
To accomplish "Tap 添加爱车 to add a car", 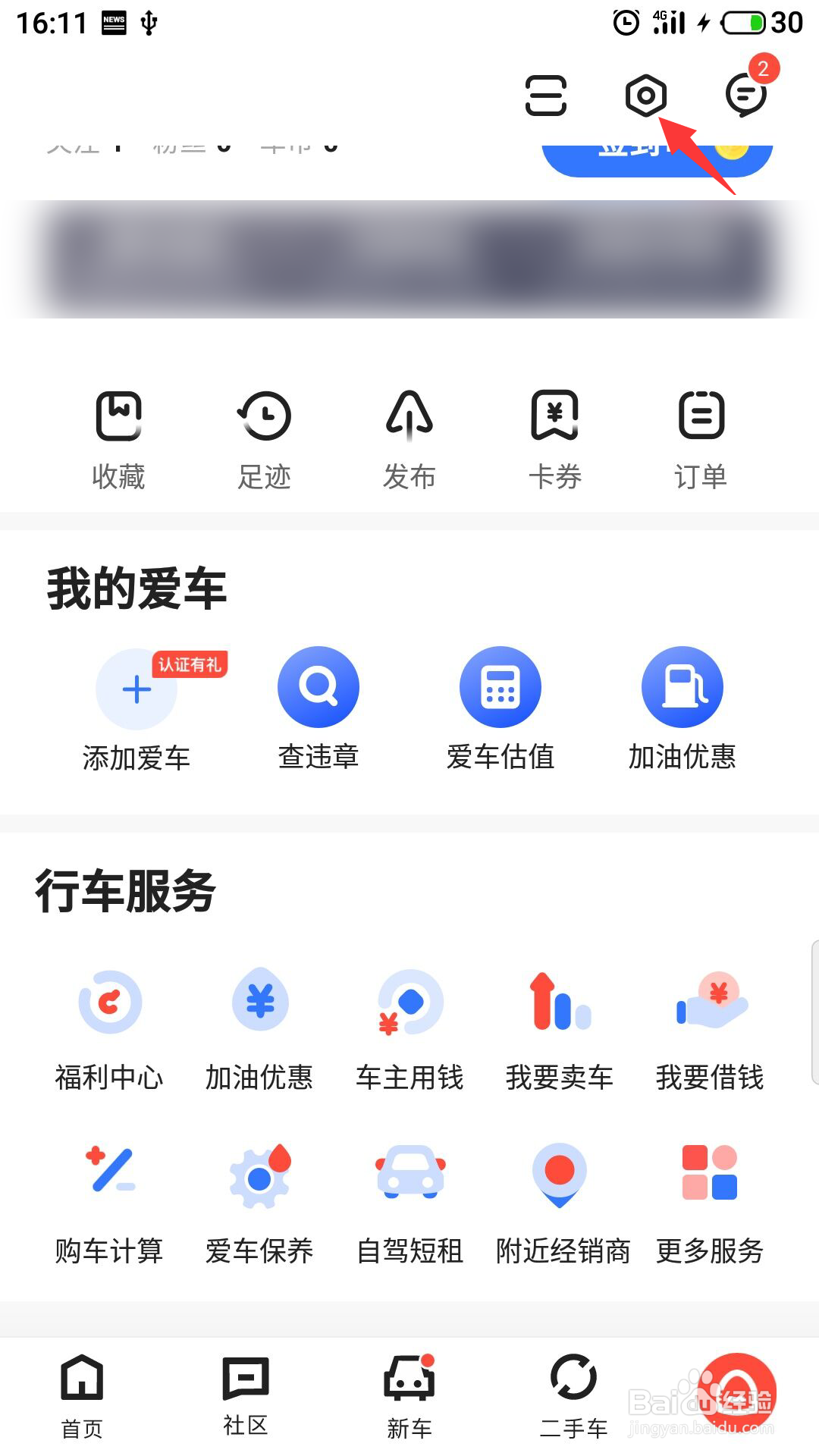I will coord(136,711).
